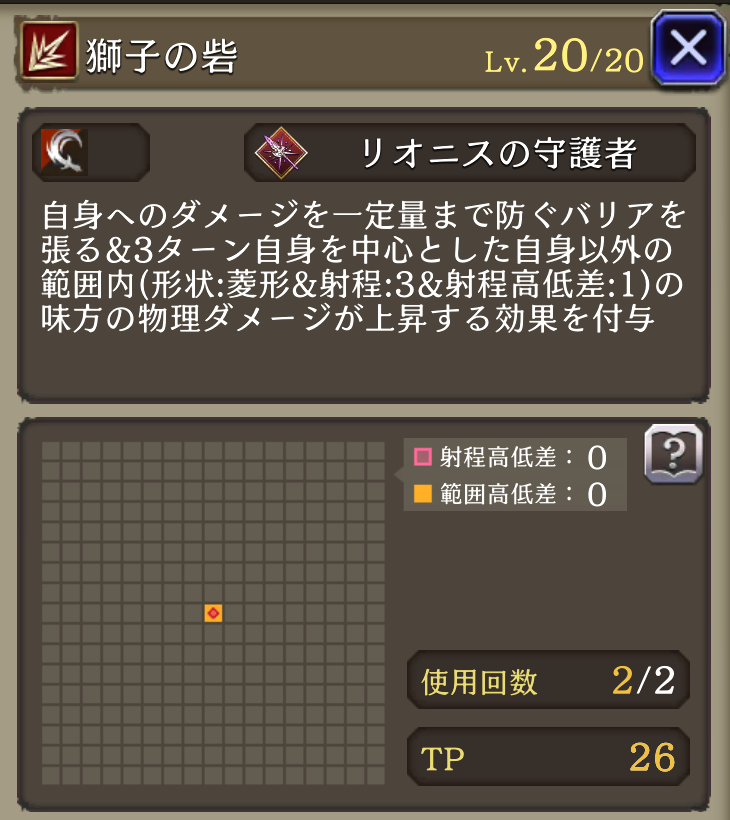Viewport: 730px width, 820px height.
Task: Open the range help question-mark icon
Action: coord(674,455)
